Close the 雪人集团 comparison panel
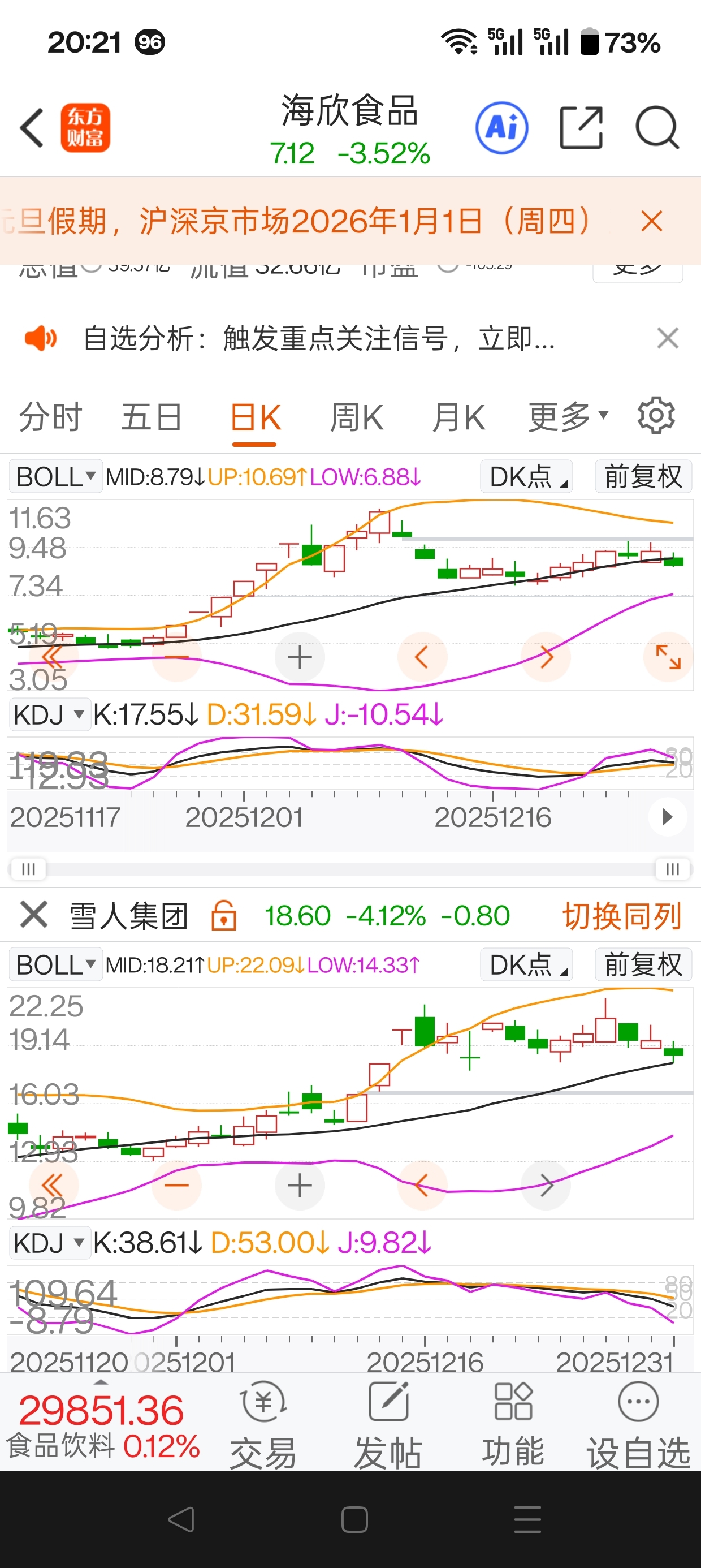This screenshot has width=701, height=1568. click(x=33, y=915)
